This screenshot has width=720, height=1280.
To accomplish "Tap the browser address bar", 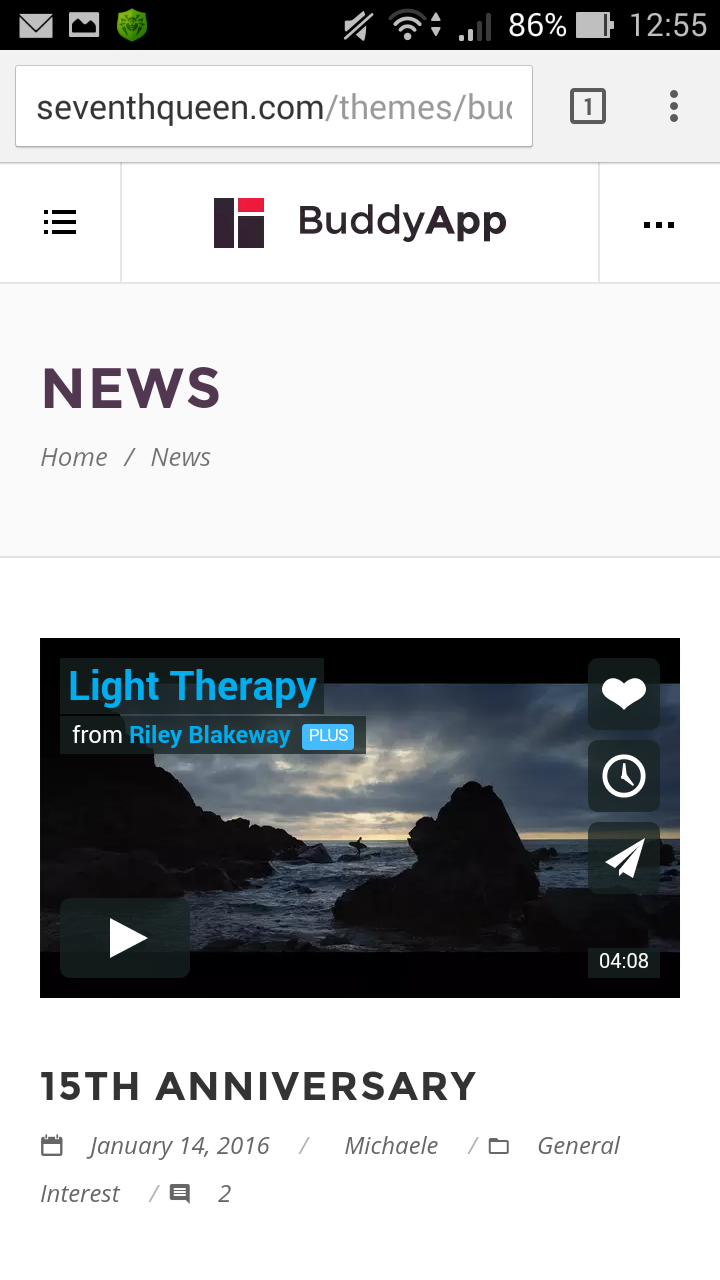I will (273, 107).
